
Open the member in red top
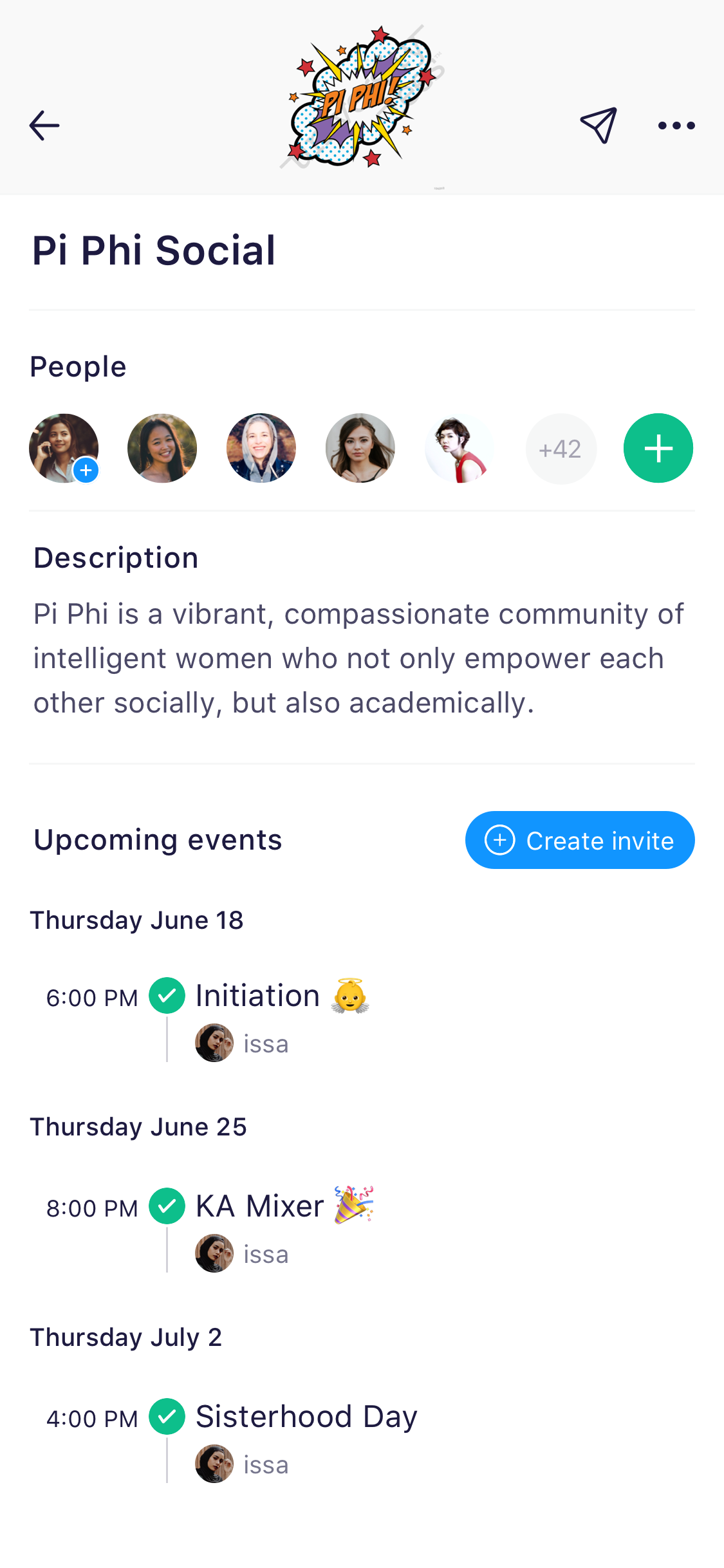pos(459,448)
